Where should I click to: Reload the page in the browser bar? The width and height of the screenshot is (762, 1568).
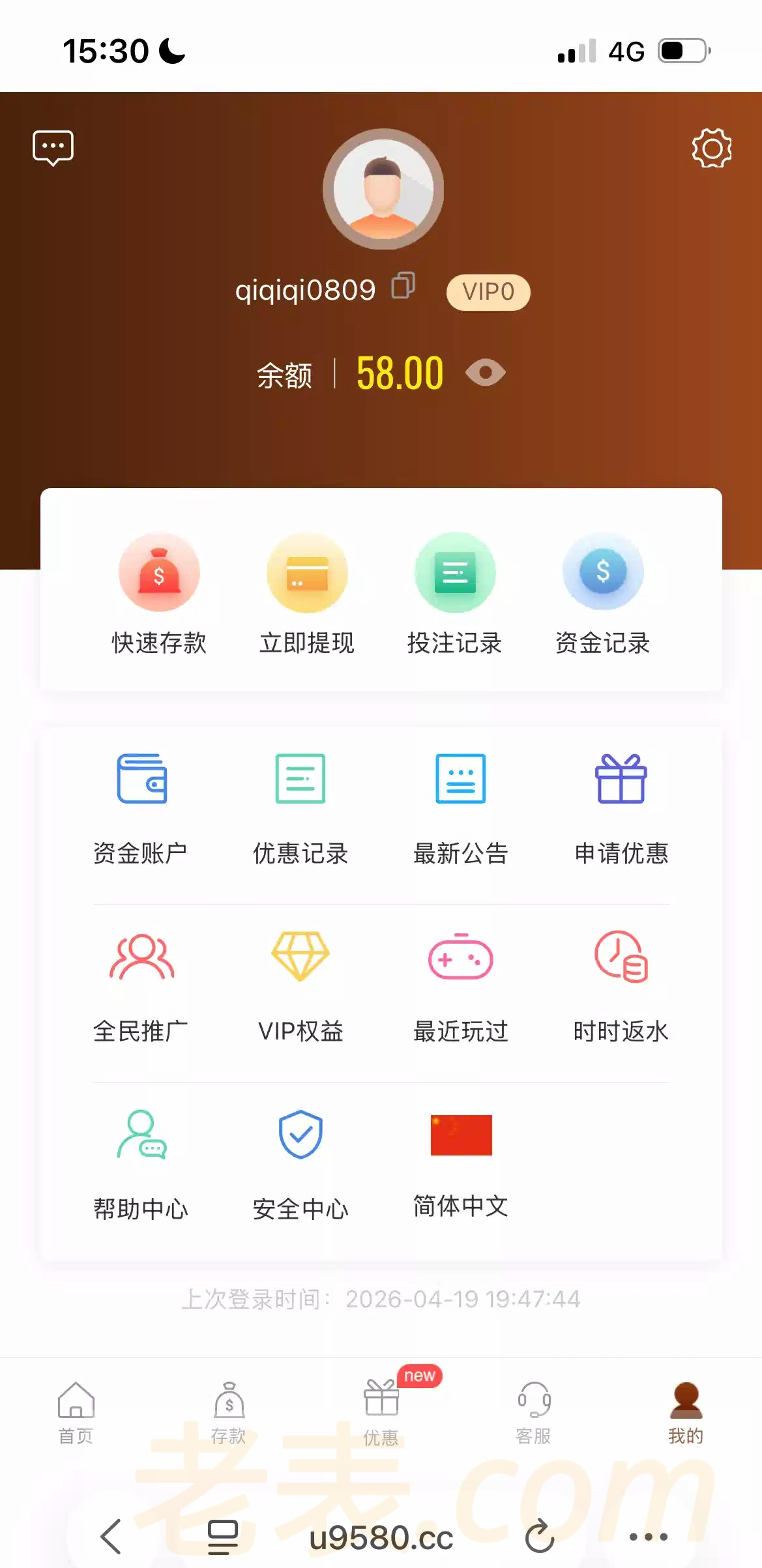click(x=540, y=1537)
